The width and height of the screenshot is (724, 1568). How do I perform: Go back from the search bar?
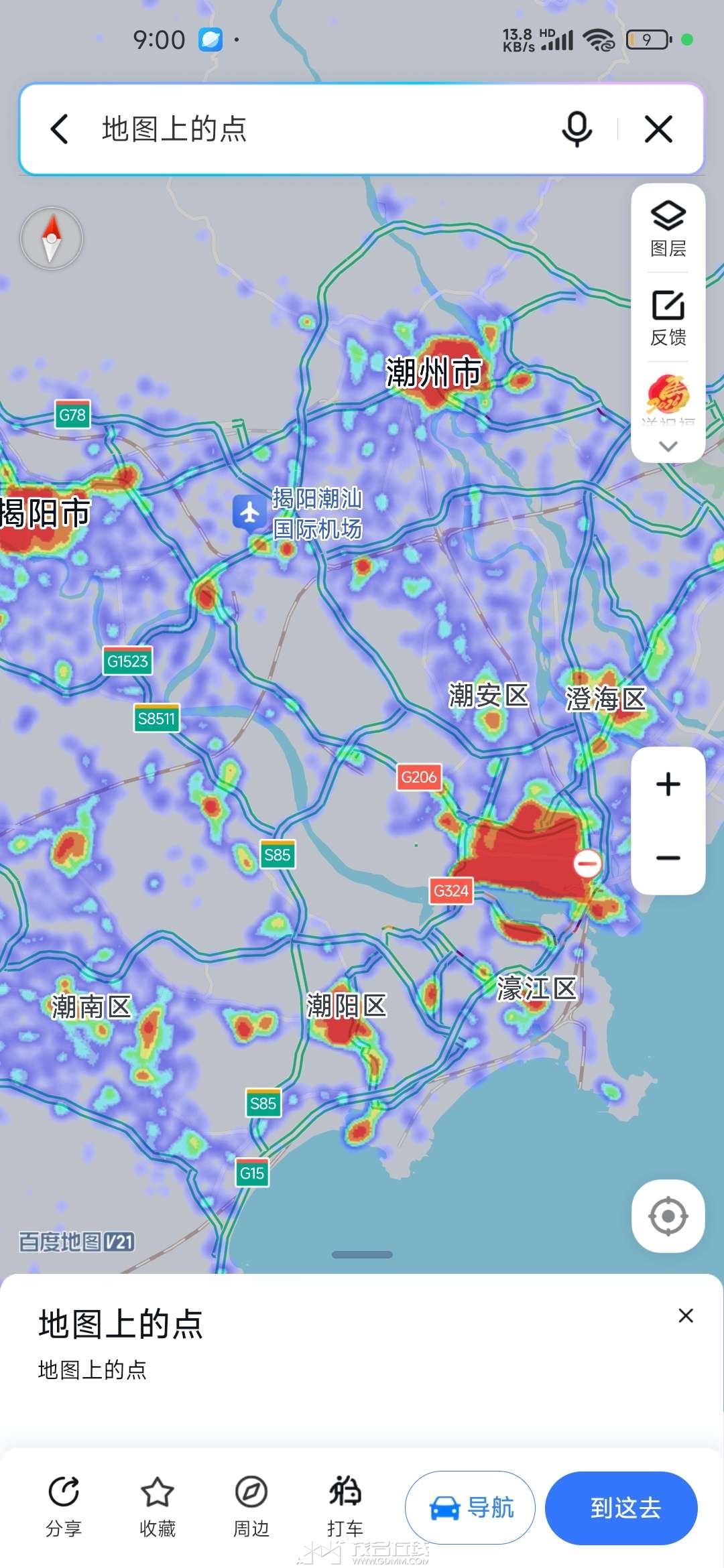(x=60, y=129)
